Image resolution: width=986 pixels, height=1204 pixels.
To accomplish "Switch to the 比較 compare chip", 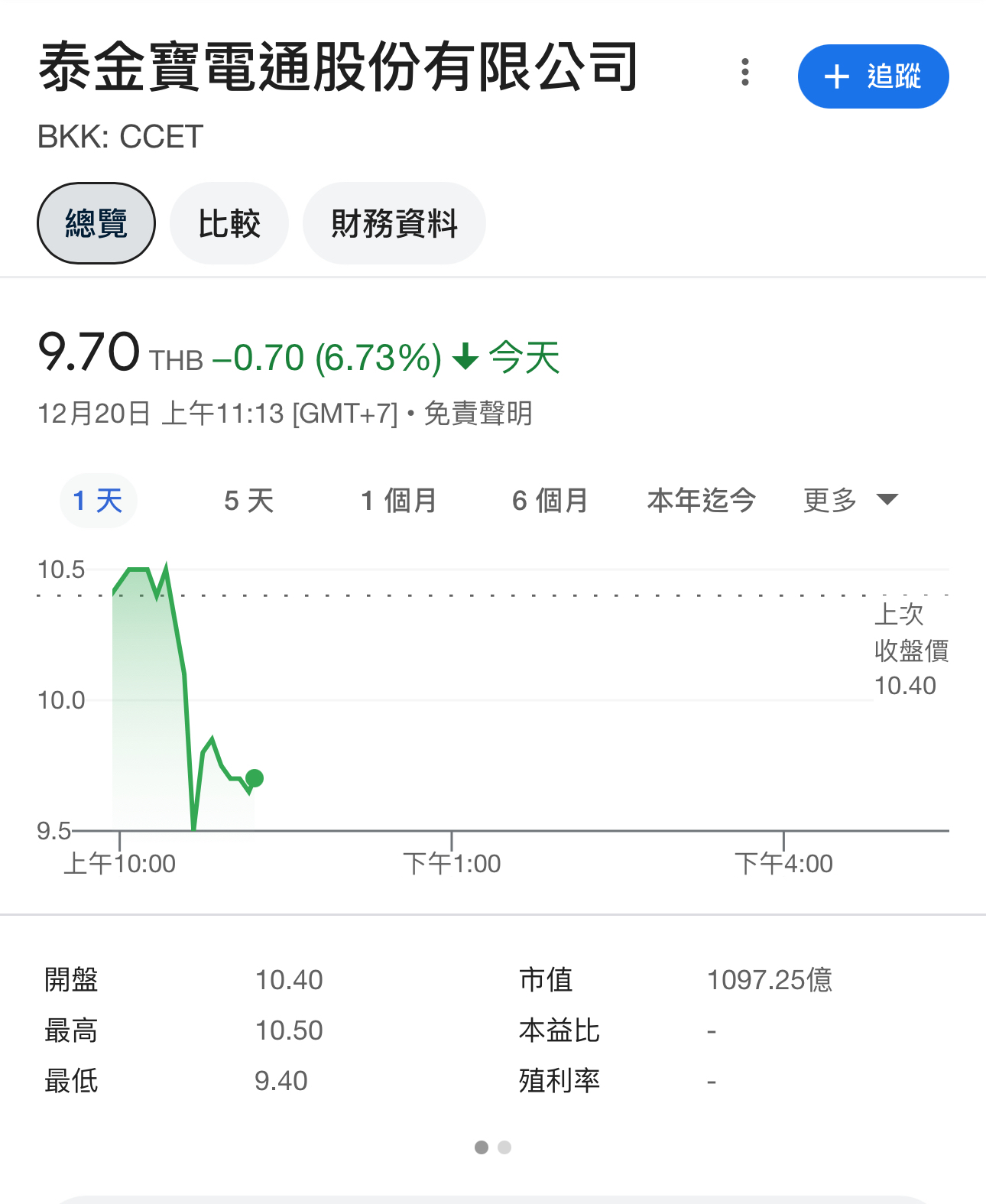I will tap(229, 223).
